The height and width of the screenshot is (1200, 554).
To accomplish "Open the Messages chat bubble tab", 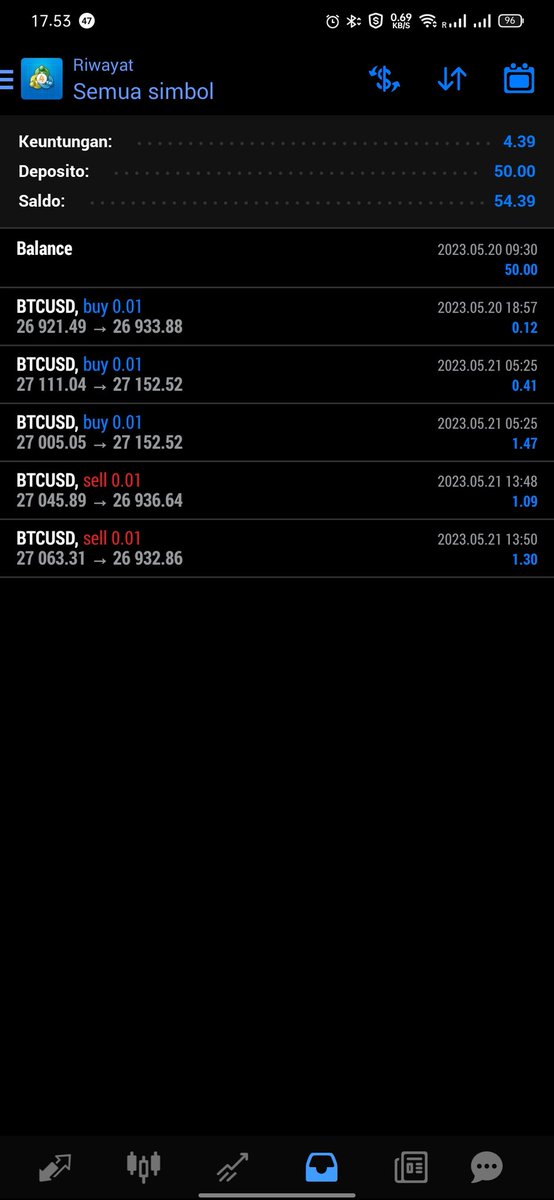I will tap(487, 1166).
